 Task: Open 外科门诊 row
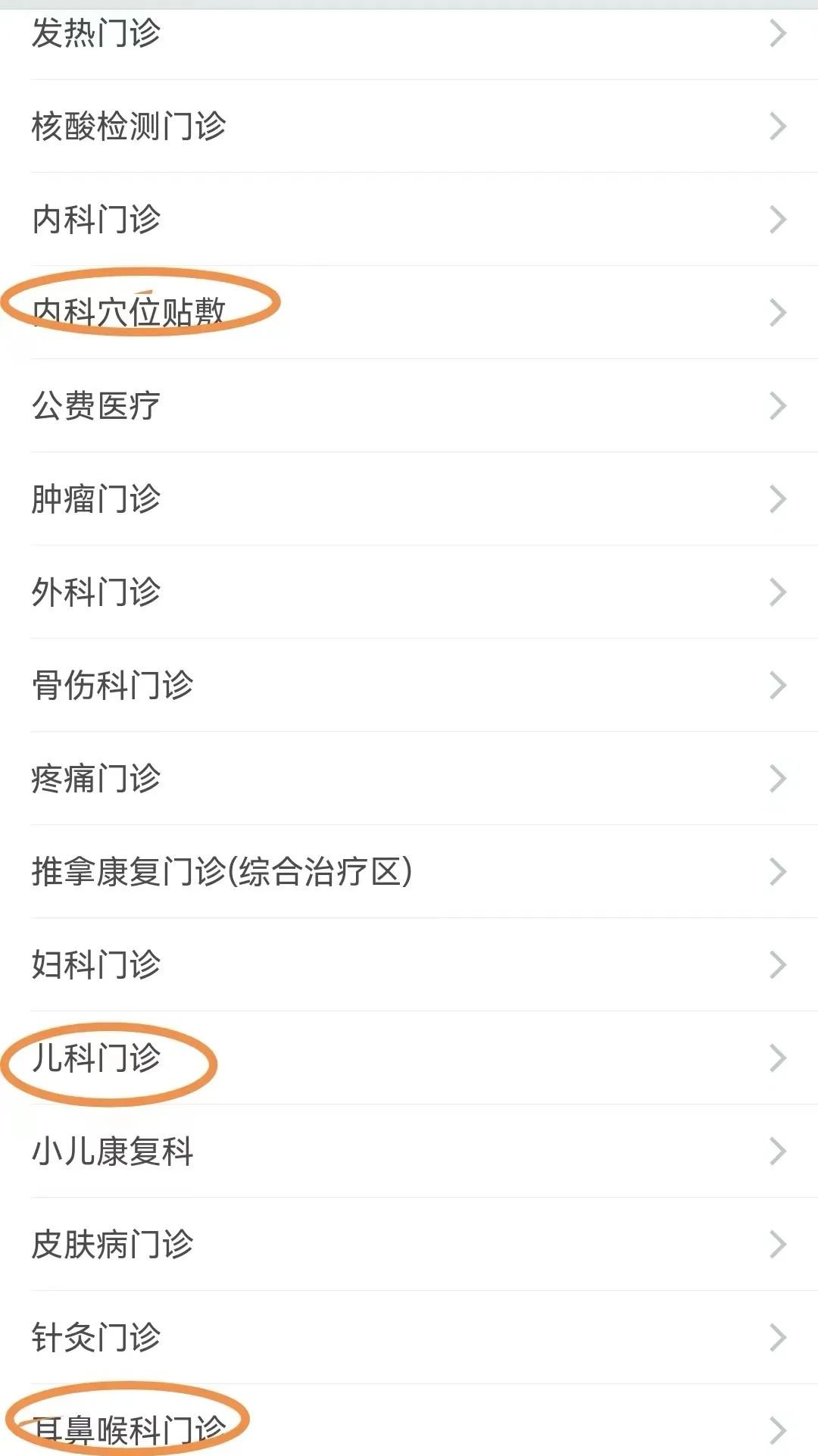pyautogui.click(x=96, y=592)
